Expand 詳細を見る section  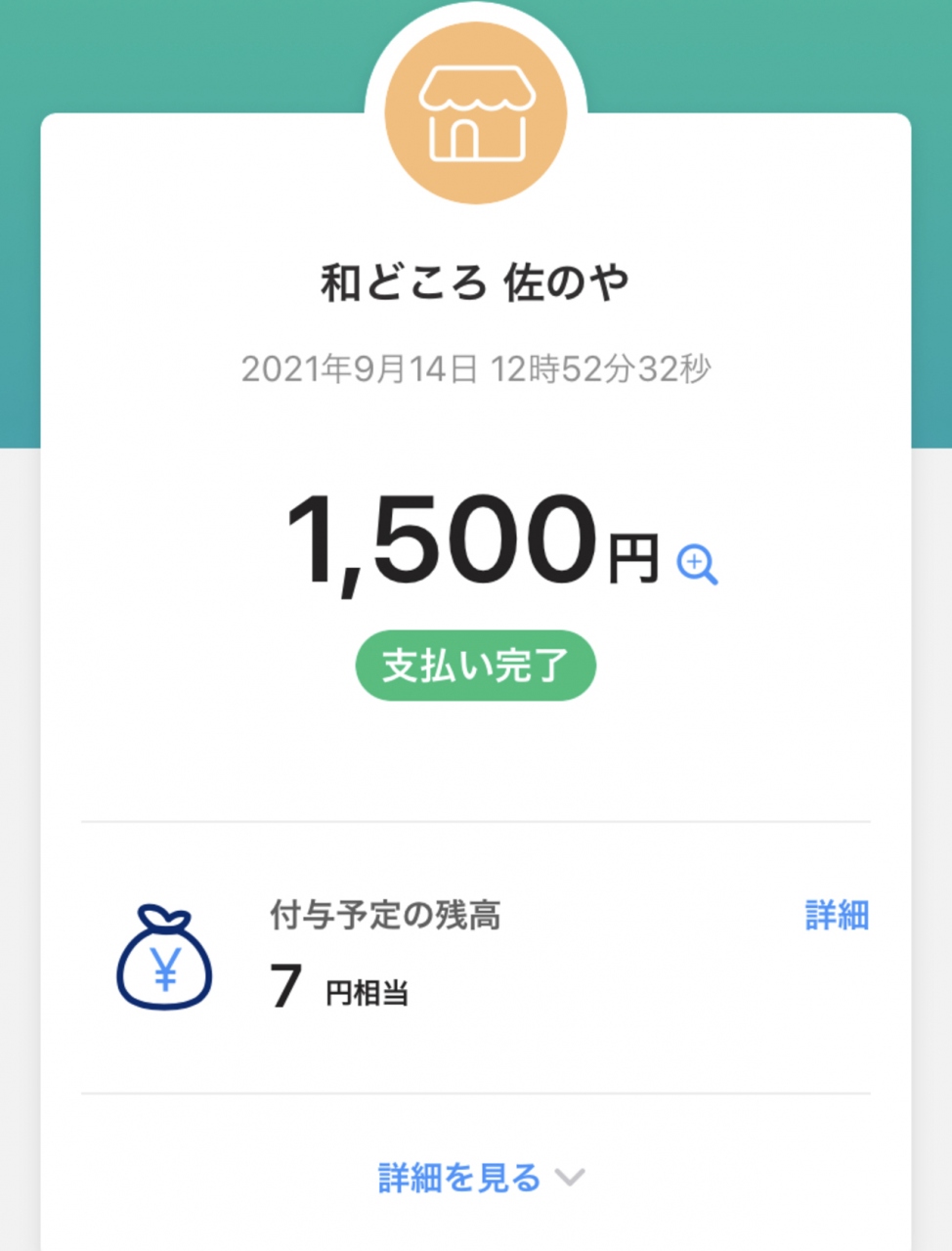(480, 1178)
